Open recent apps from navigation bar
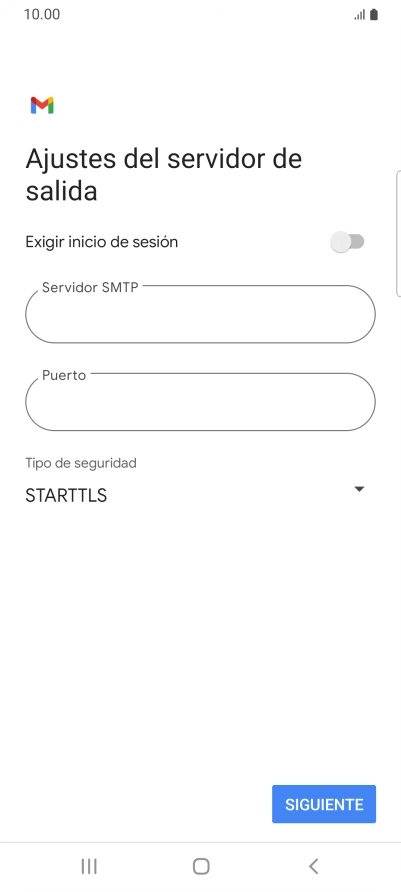 pyautogui.click(x=89, y=866)
